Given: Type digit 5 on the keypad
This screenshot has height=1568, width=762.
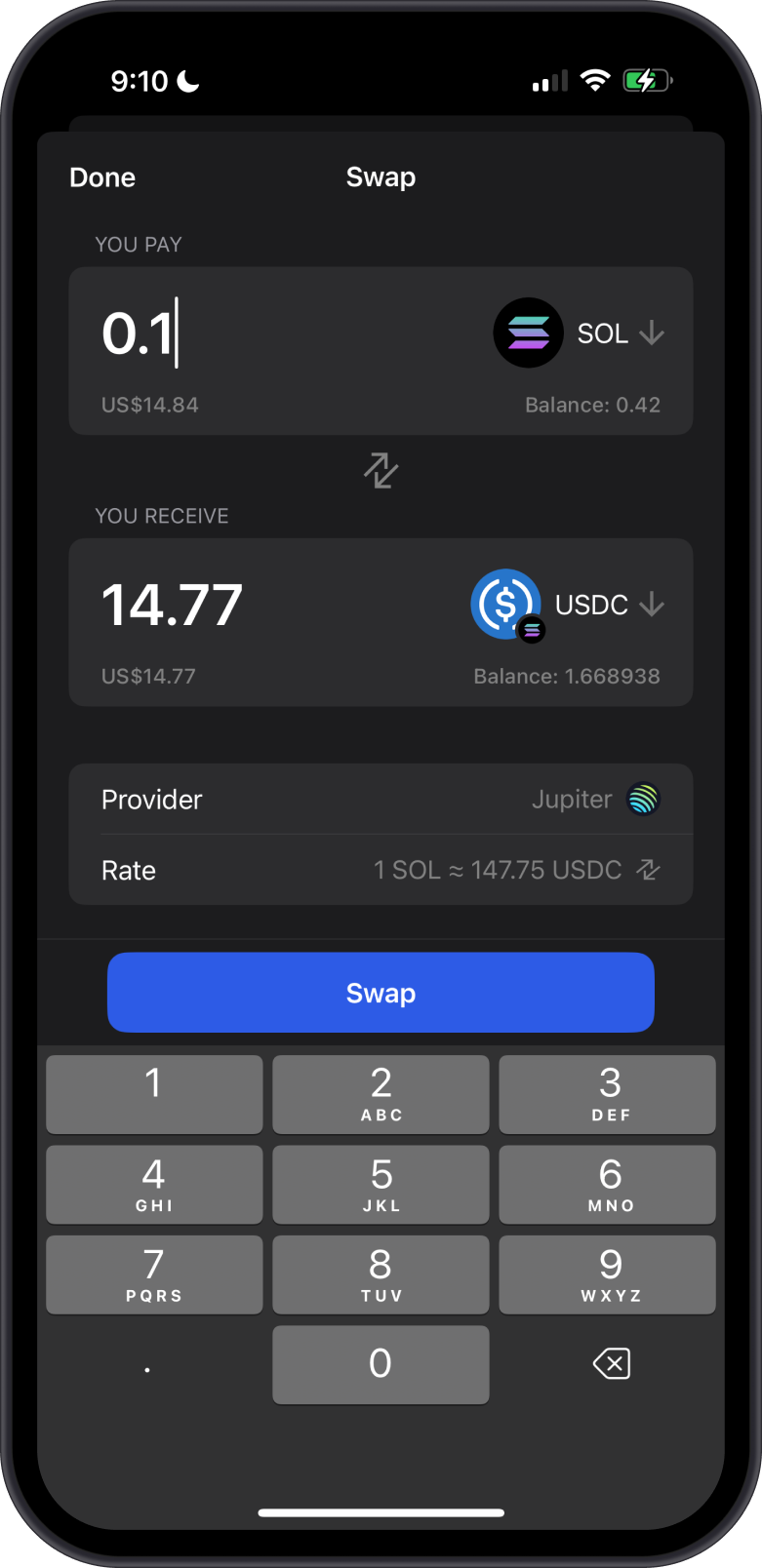Looking at the screenshot, I should 381,1184.
